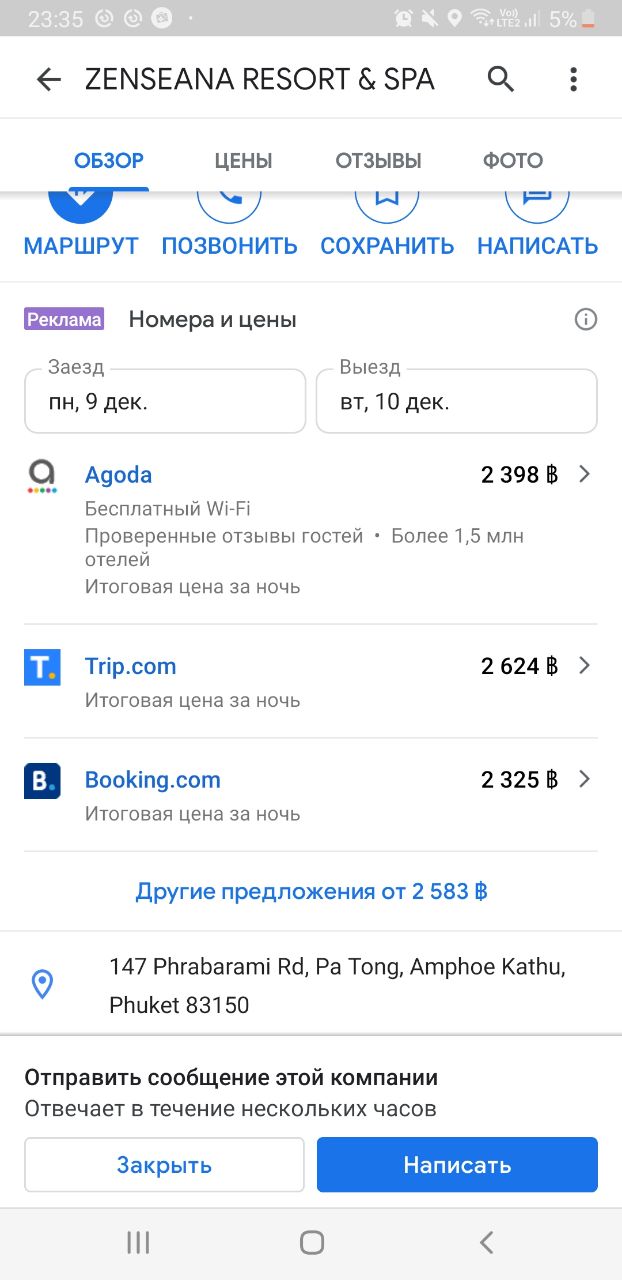This screenshot has width=622, height=1280.
Task: Change the Выезд check-out date
Action: 457,400
